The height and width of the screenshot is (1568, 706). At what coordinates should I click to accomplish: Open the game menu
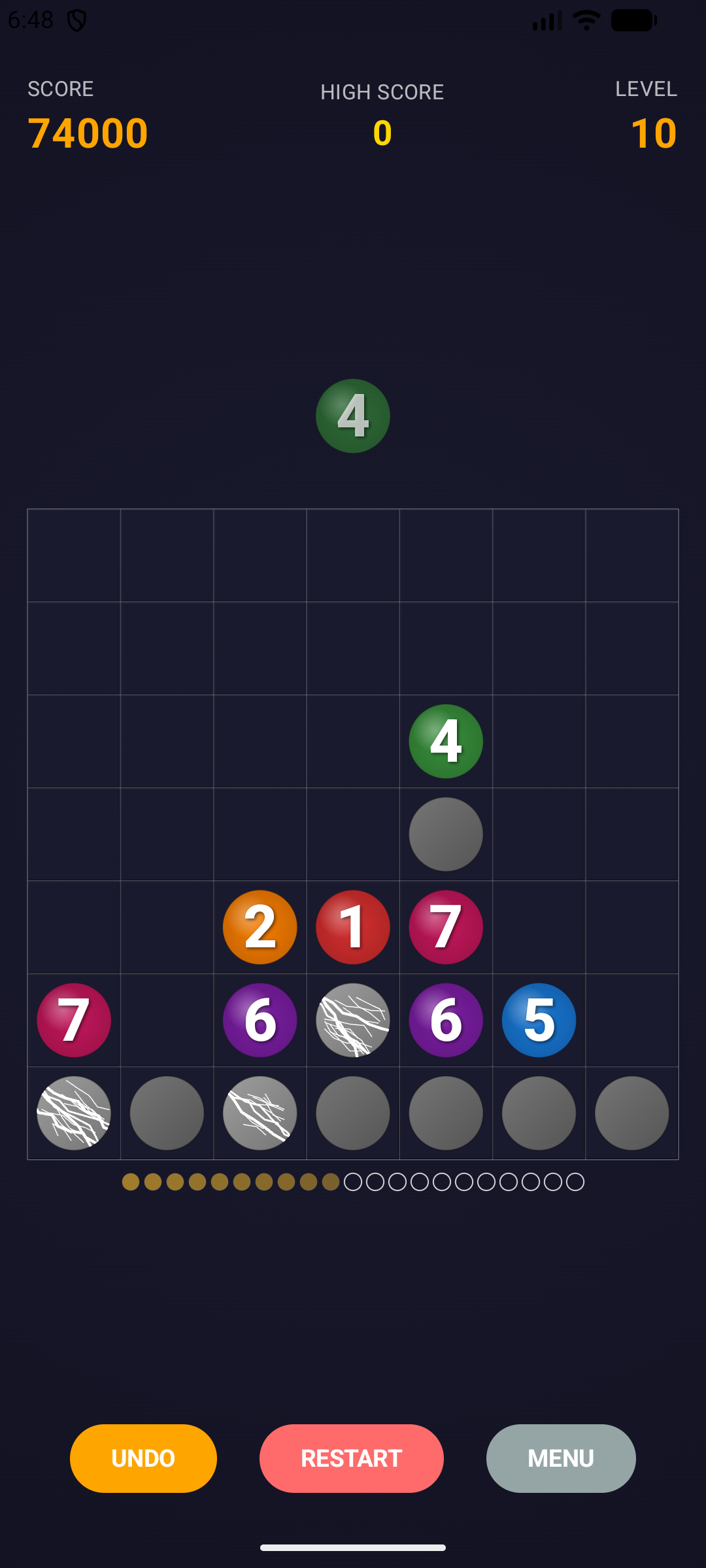(560, 1458)
